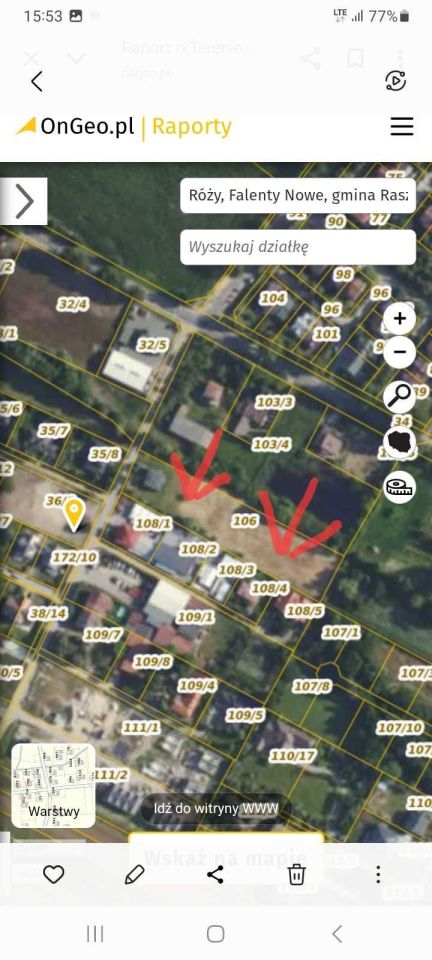Tap the circular play icon in the top bar

click(x=396, y=81)
